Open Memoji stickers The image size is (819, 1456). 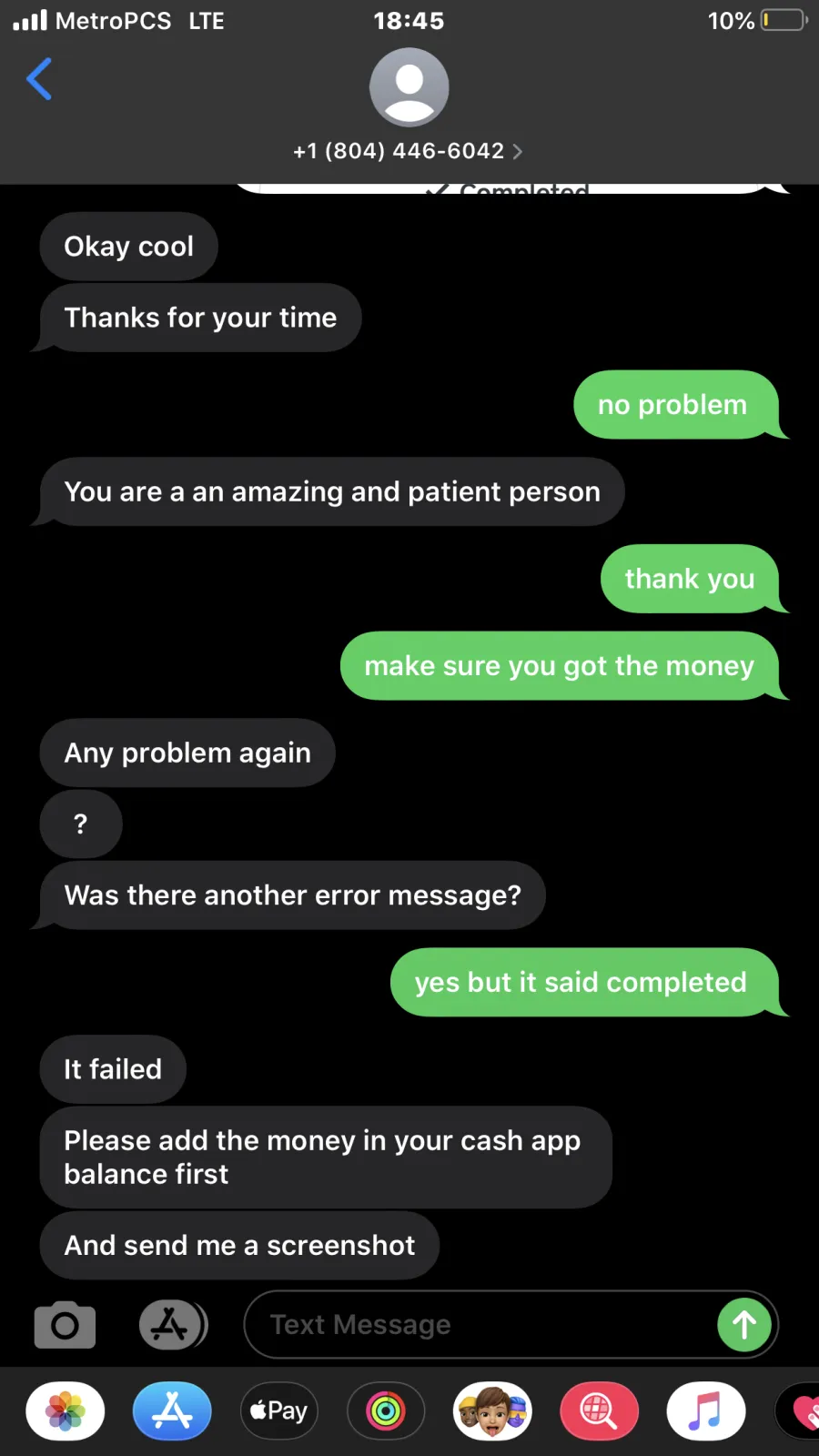click(x=492, y=1411)
